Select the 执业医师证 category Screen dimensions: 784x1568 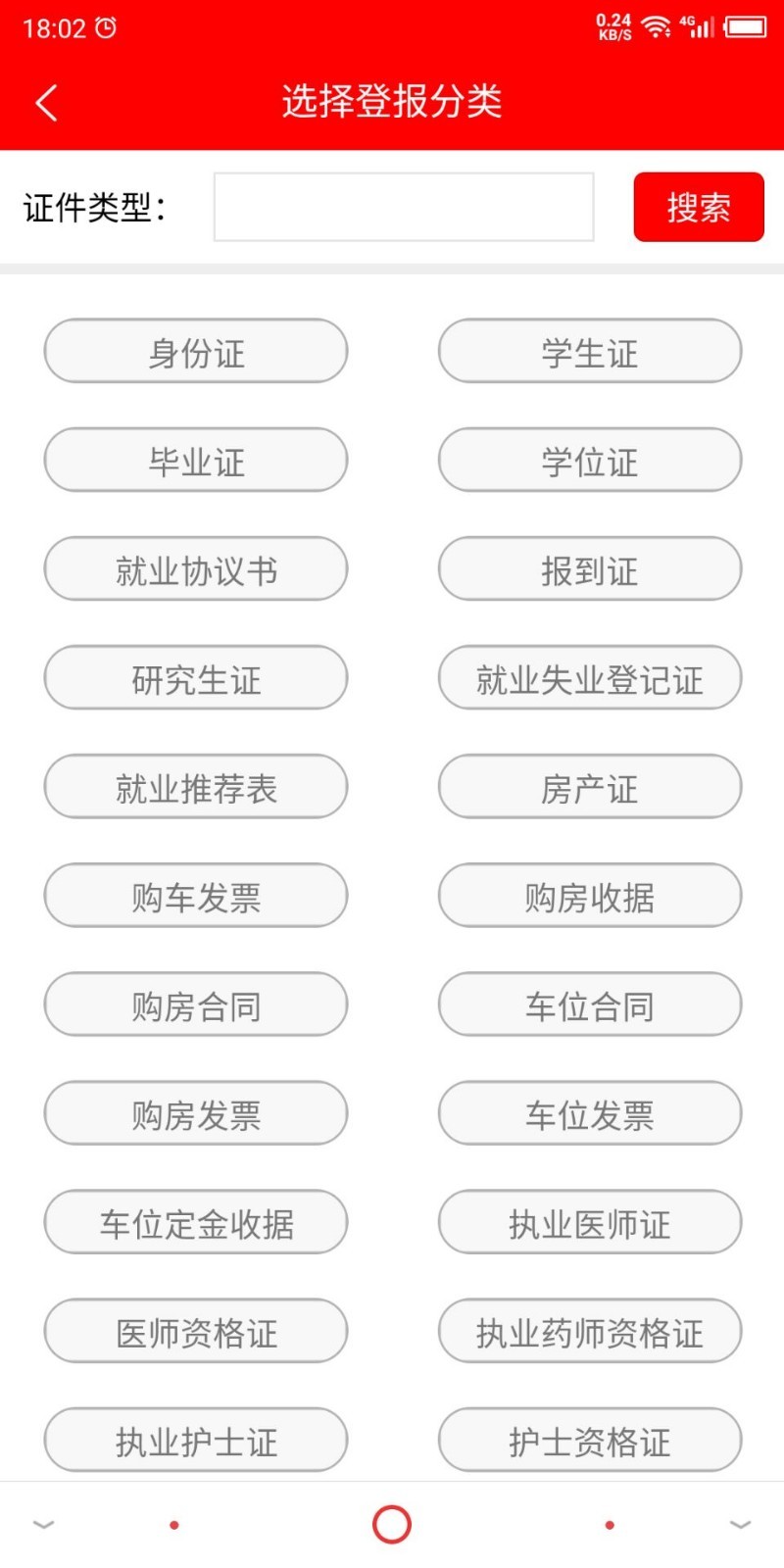(x=589, y=1221)
